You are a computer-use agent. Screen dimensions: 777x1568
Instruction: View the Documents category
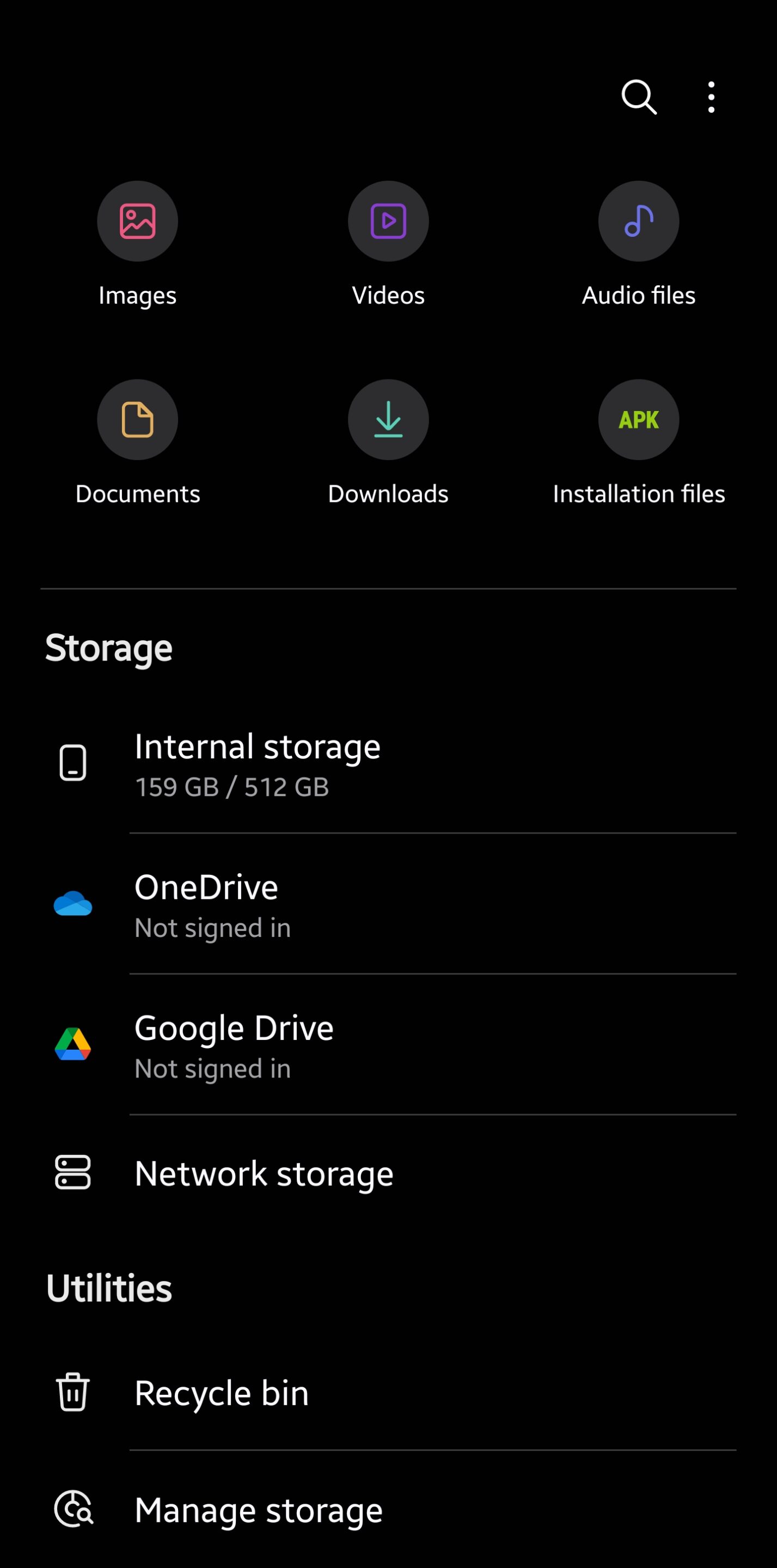click(x=138, y=443)
